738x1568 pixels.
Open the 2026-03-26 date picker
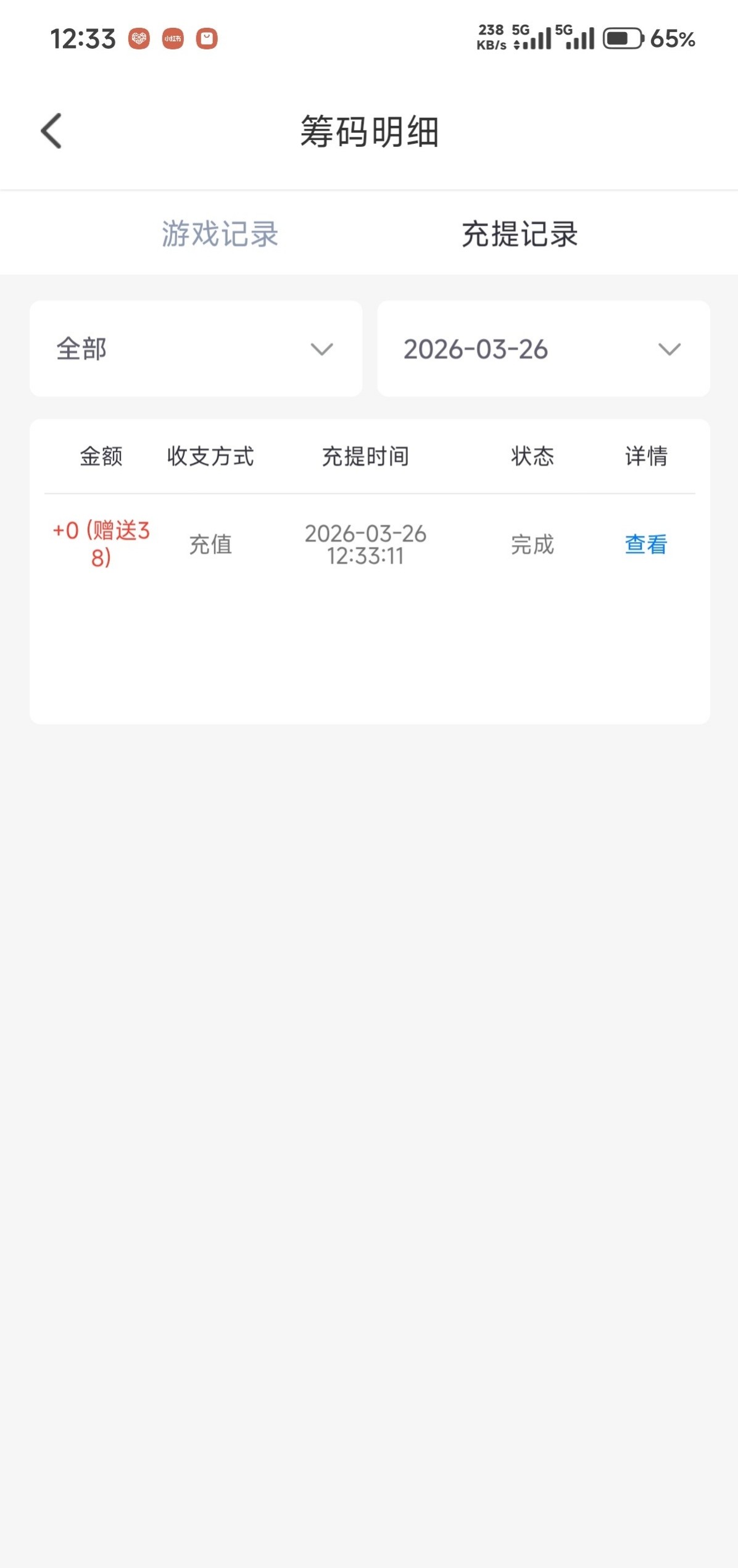coord(543,349)
